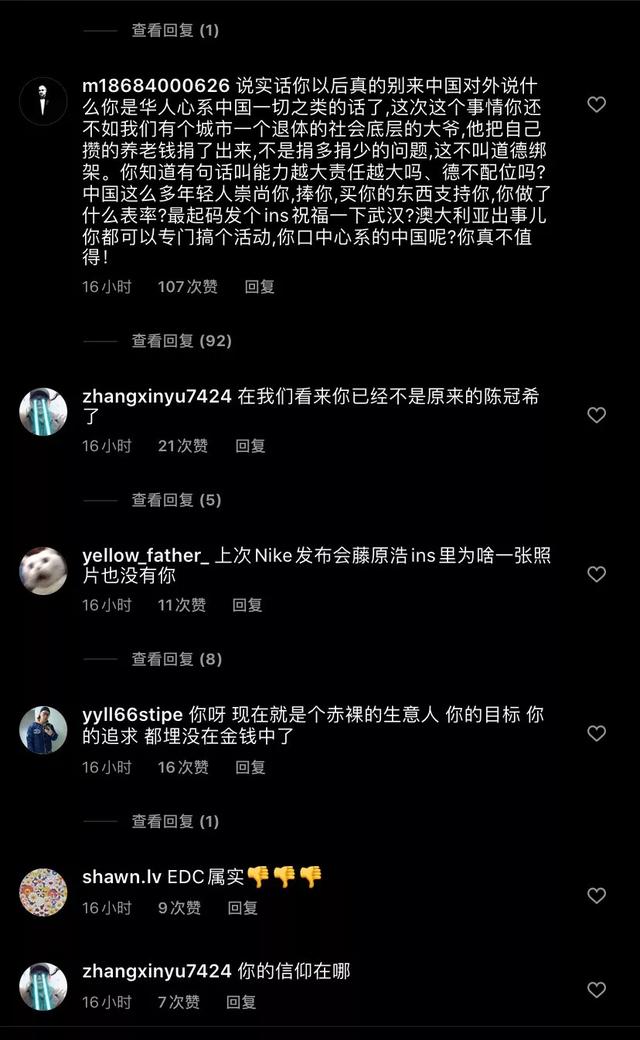640x1040 pixels.
Task: See the 107 likes on m18684000626's comment
Action: (188, 287)
